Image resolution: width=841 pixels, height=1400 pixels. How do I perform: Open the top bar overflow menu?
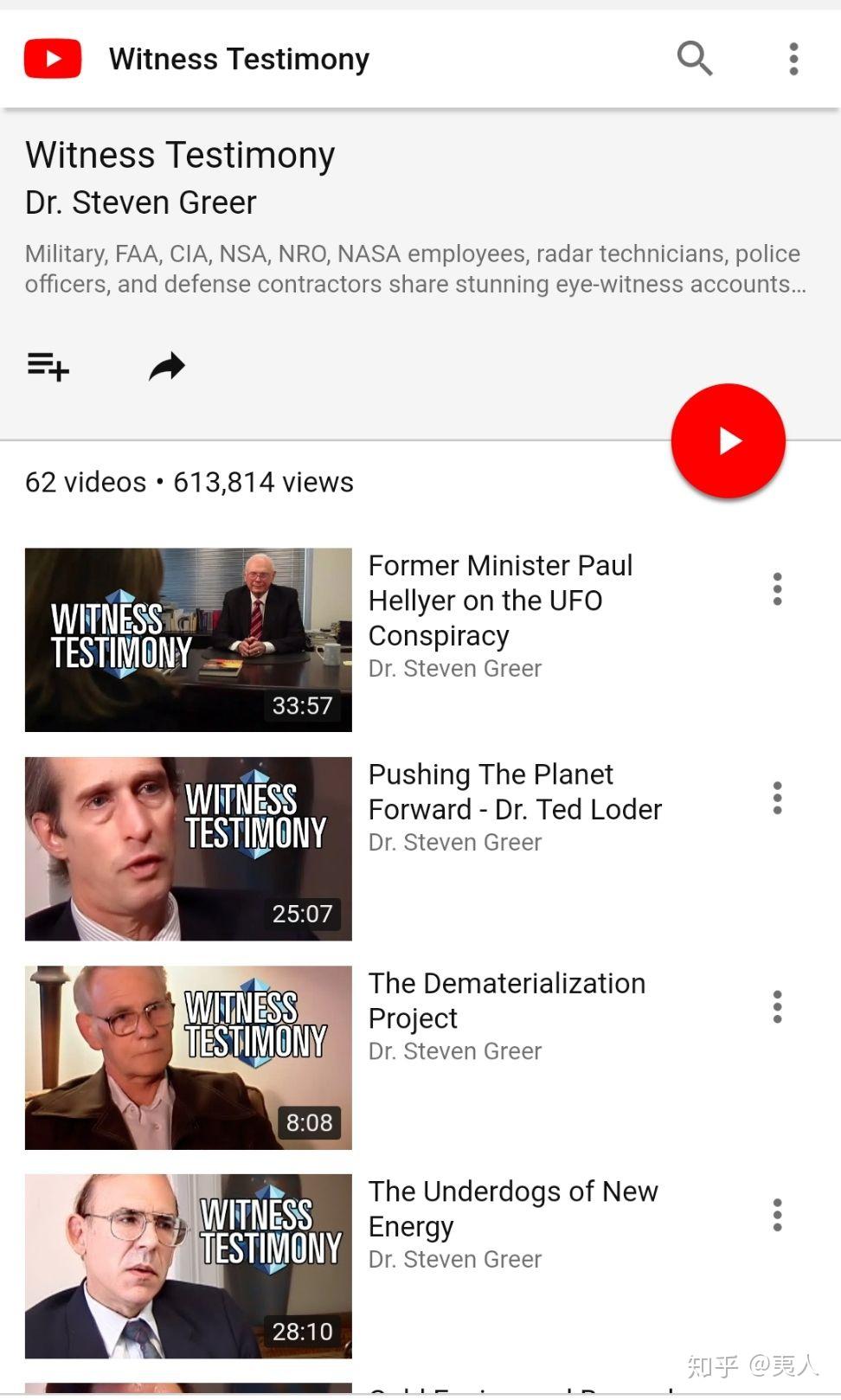[x=793, y=59]
